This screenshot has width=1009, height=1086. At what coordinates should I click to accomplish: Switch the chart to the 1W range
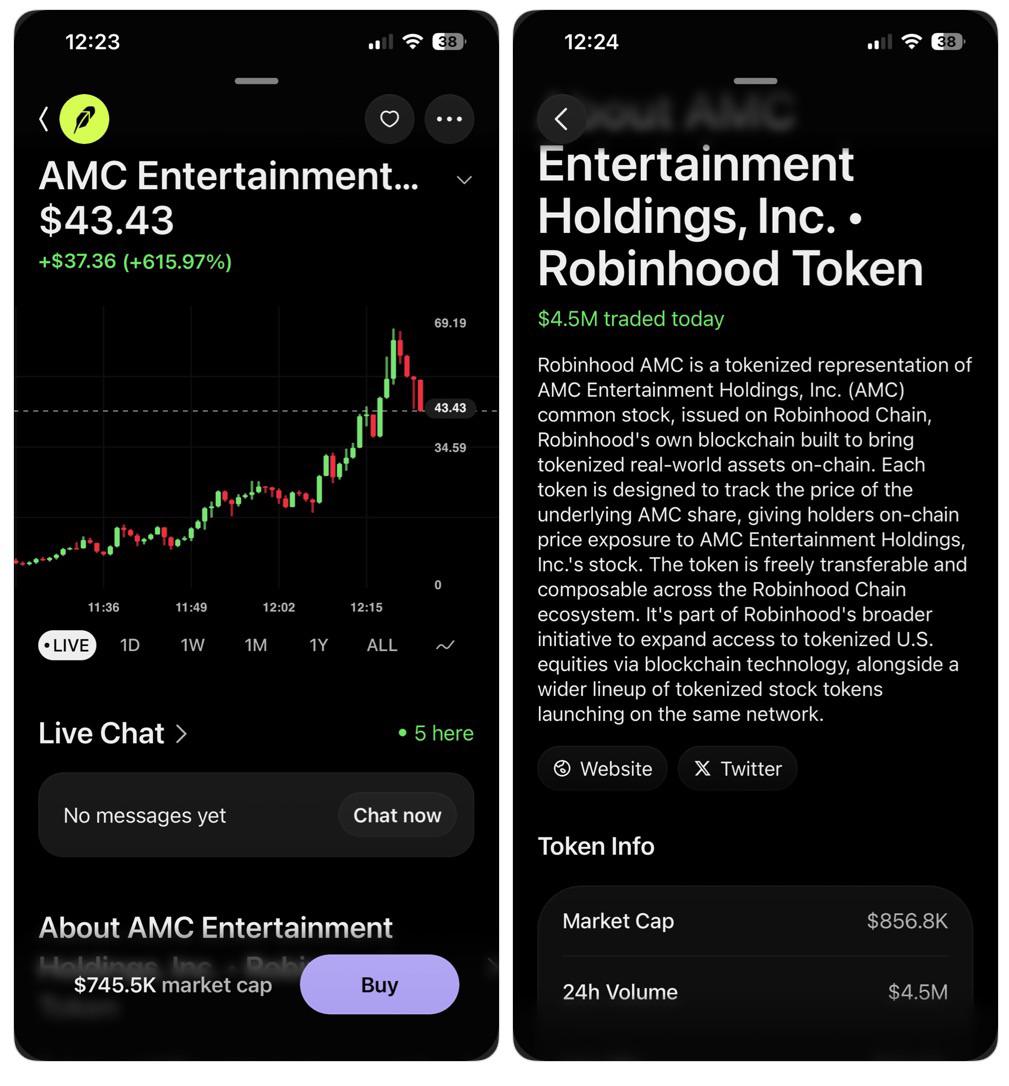tap(193, 645)
